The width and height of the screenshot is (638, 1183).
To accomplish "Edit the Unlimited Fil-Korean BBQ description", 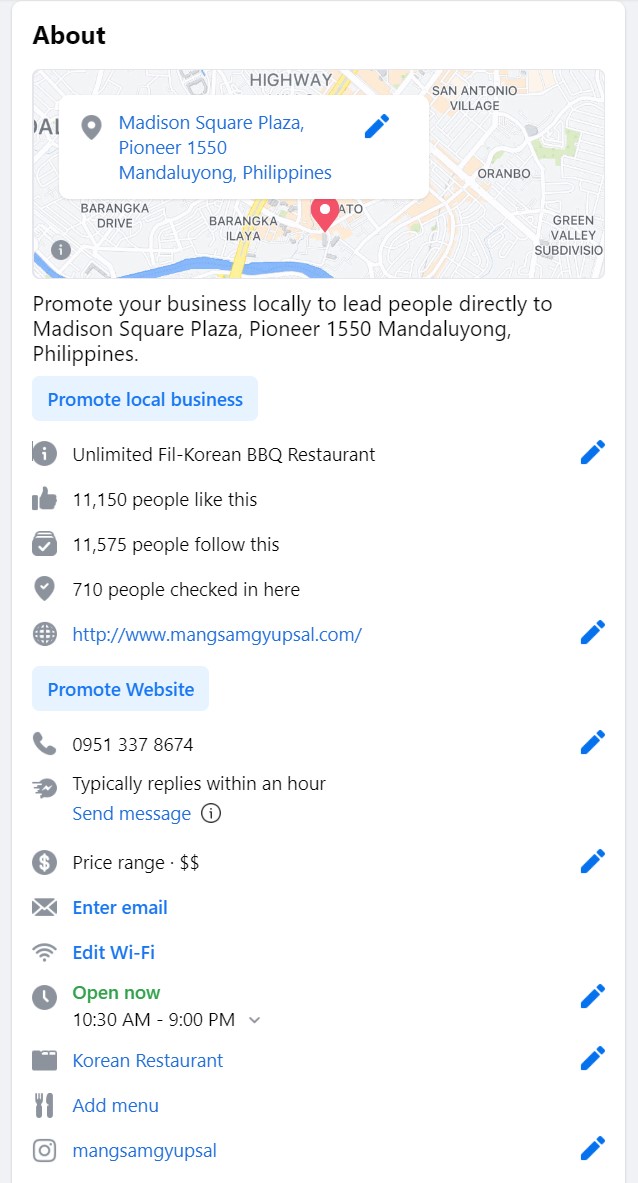I will [593, 453].
